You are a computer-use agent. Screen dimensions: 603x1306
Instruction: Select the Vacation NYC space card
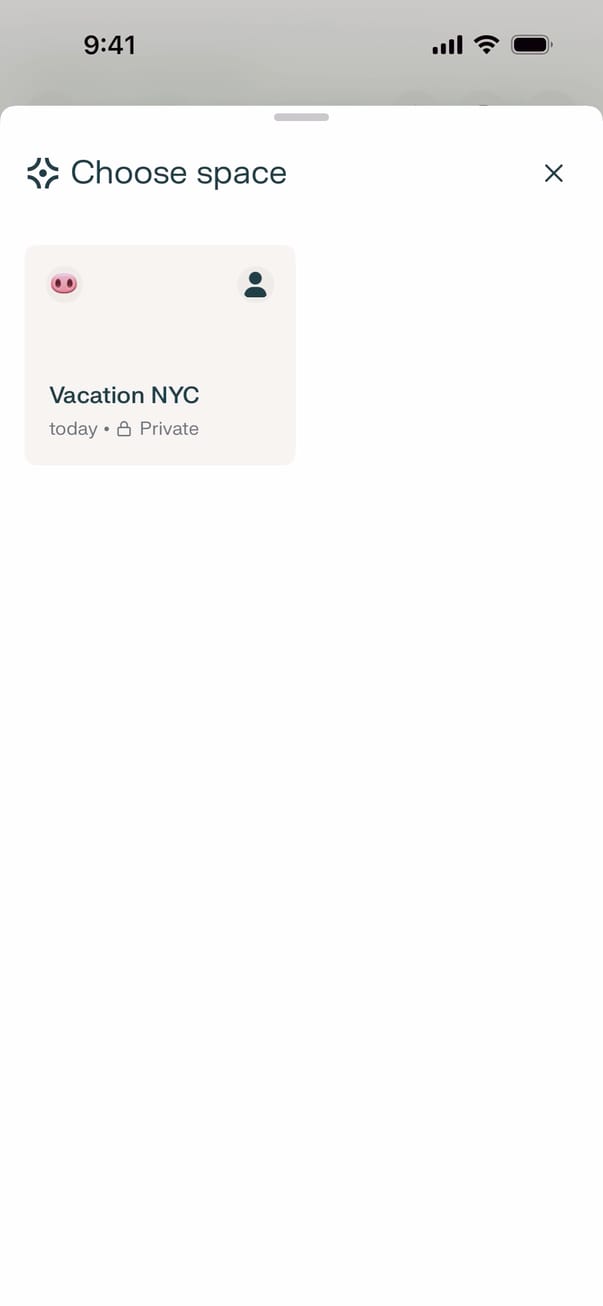[160, 355]
